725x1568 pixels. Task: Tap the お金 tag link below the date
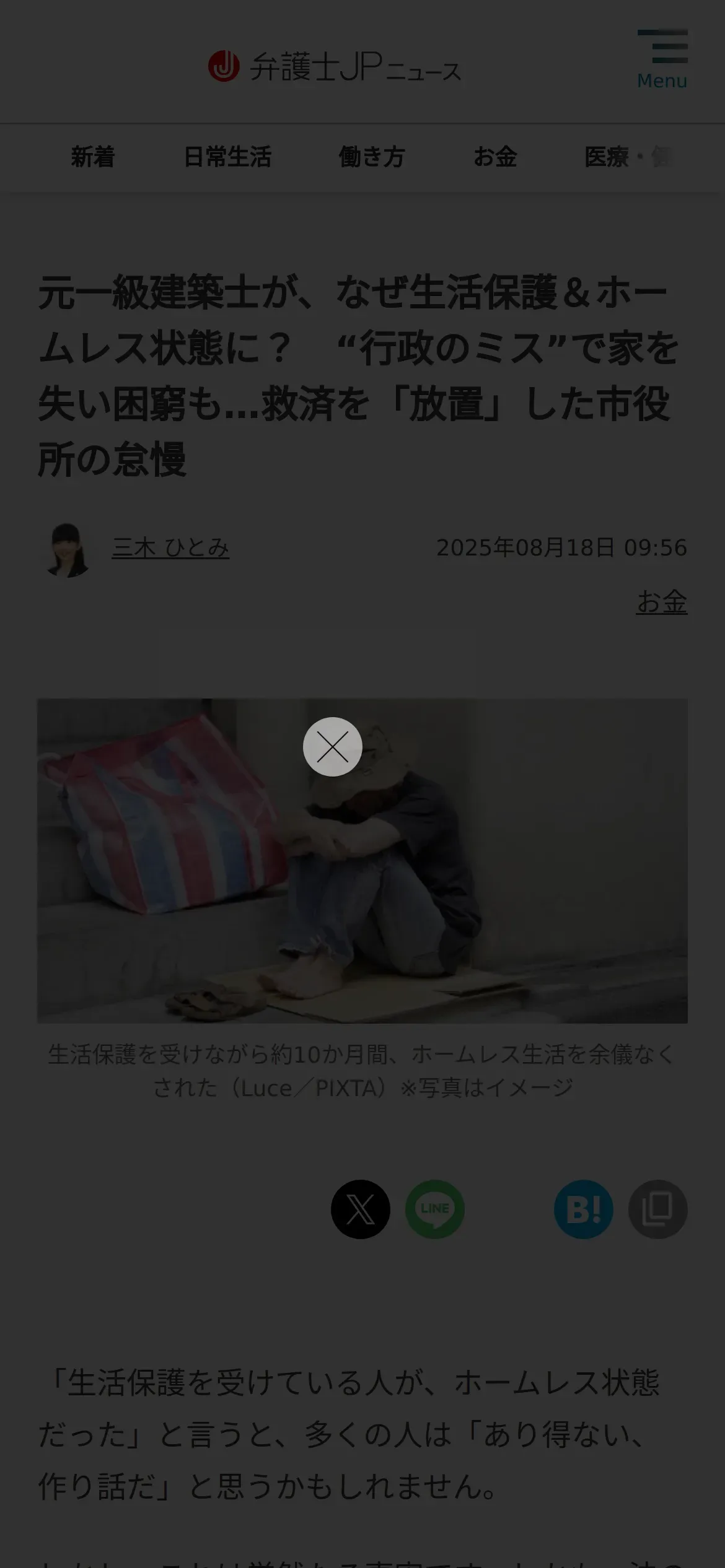click(x=662, y=602)
